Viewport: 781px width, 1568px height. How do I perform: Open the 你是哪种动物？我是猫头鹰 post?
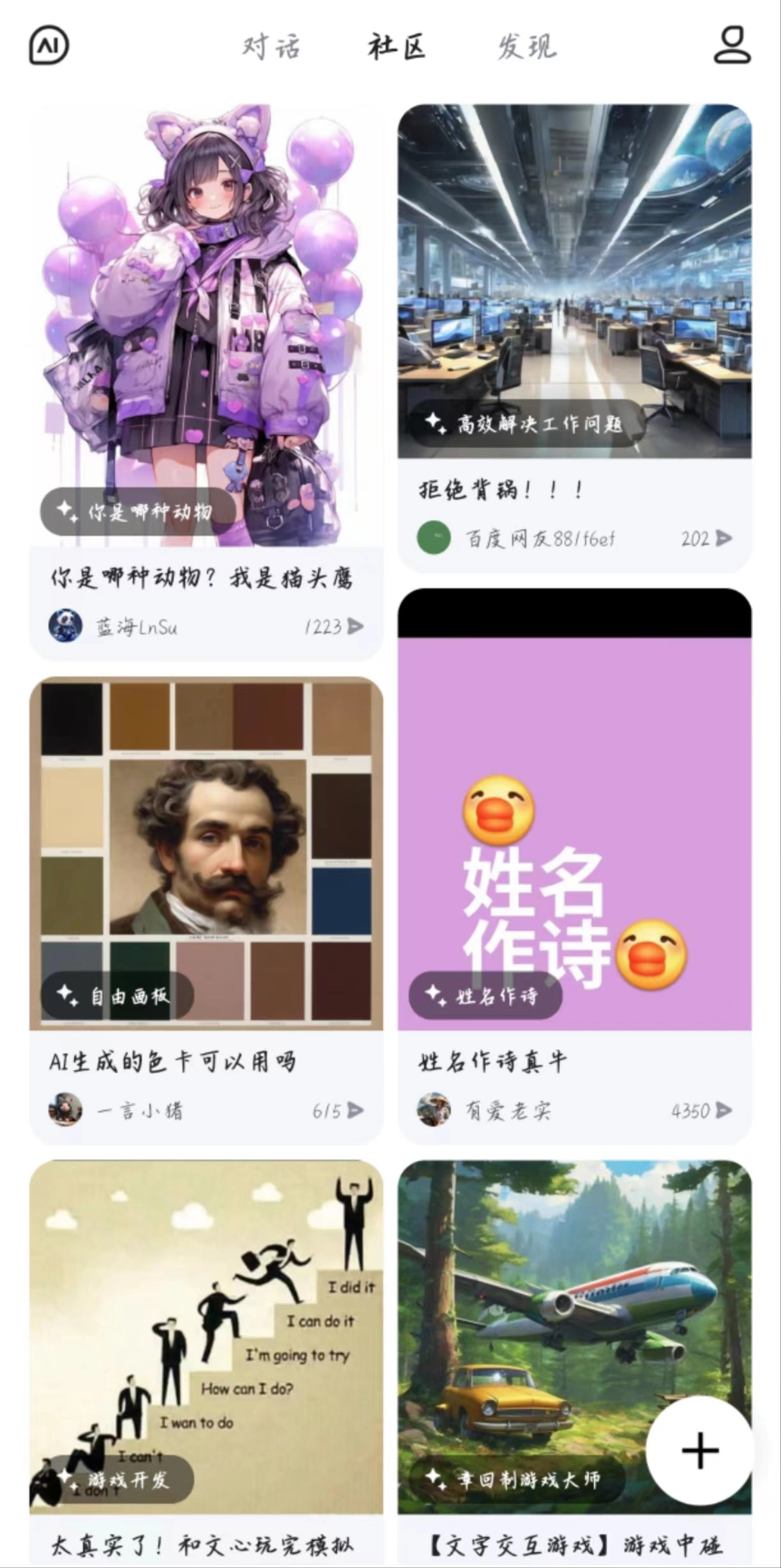point(202,579)
